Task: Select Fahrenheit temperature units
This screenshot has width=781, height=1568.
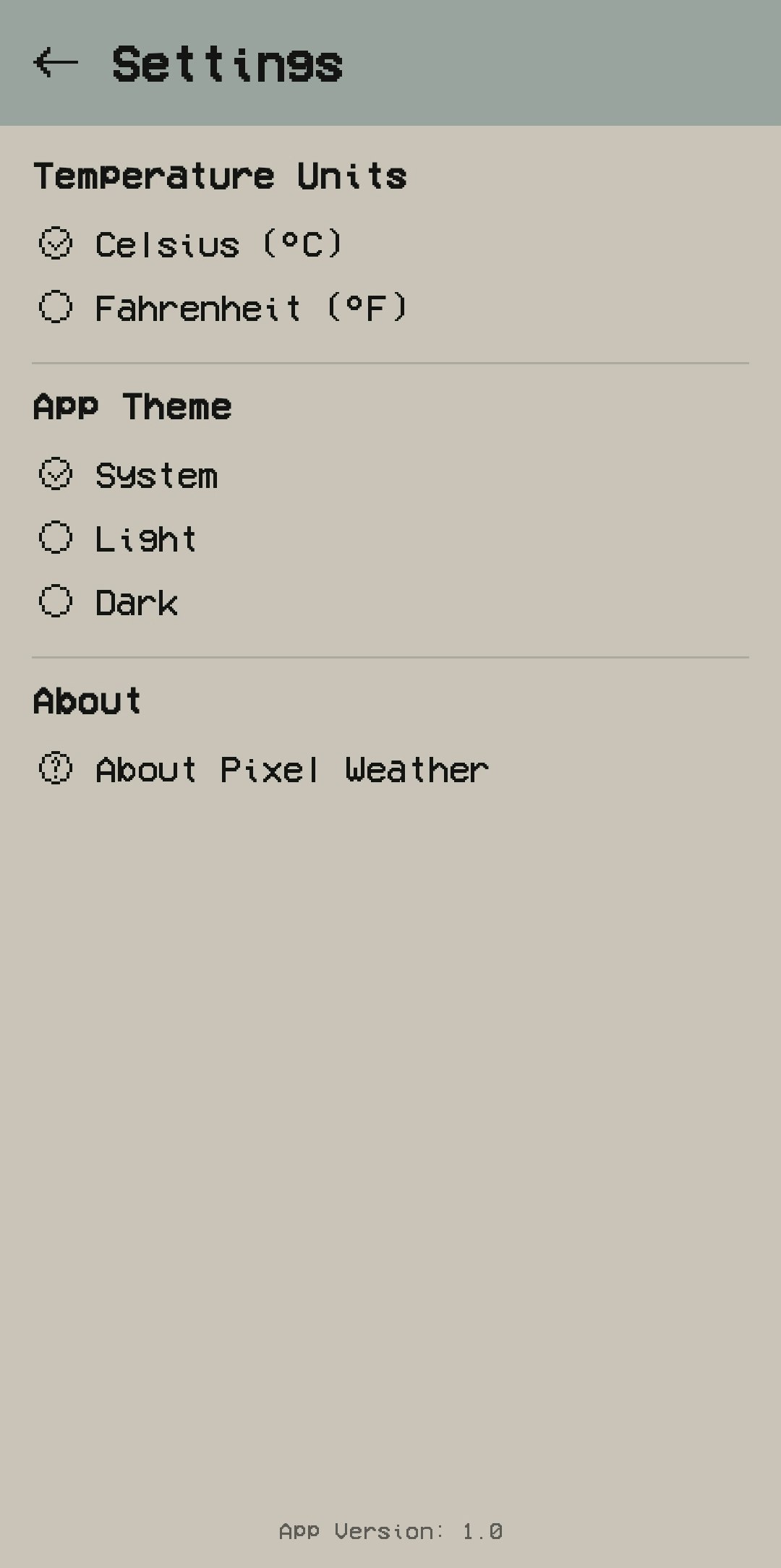Action: pyautogui.click(x=251, y=307)
